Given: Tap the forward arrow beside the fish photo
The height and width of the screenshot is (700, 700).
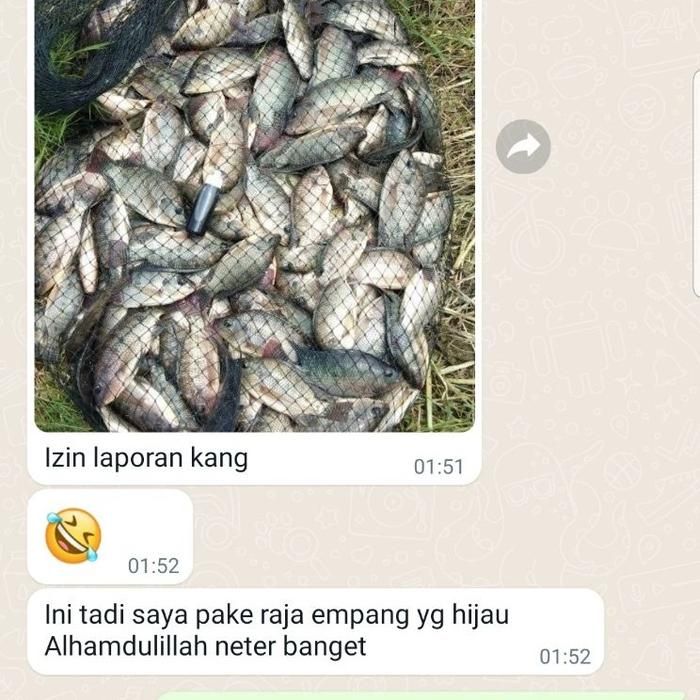Looking at the screenshot, I should [x=523, y=147].
